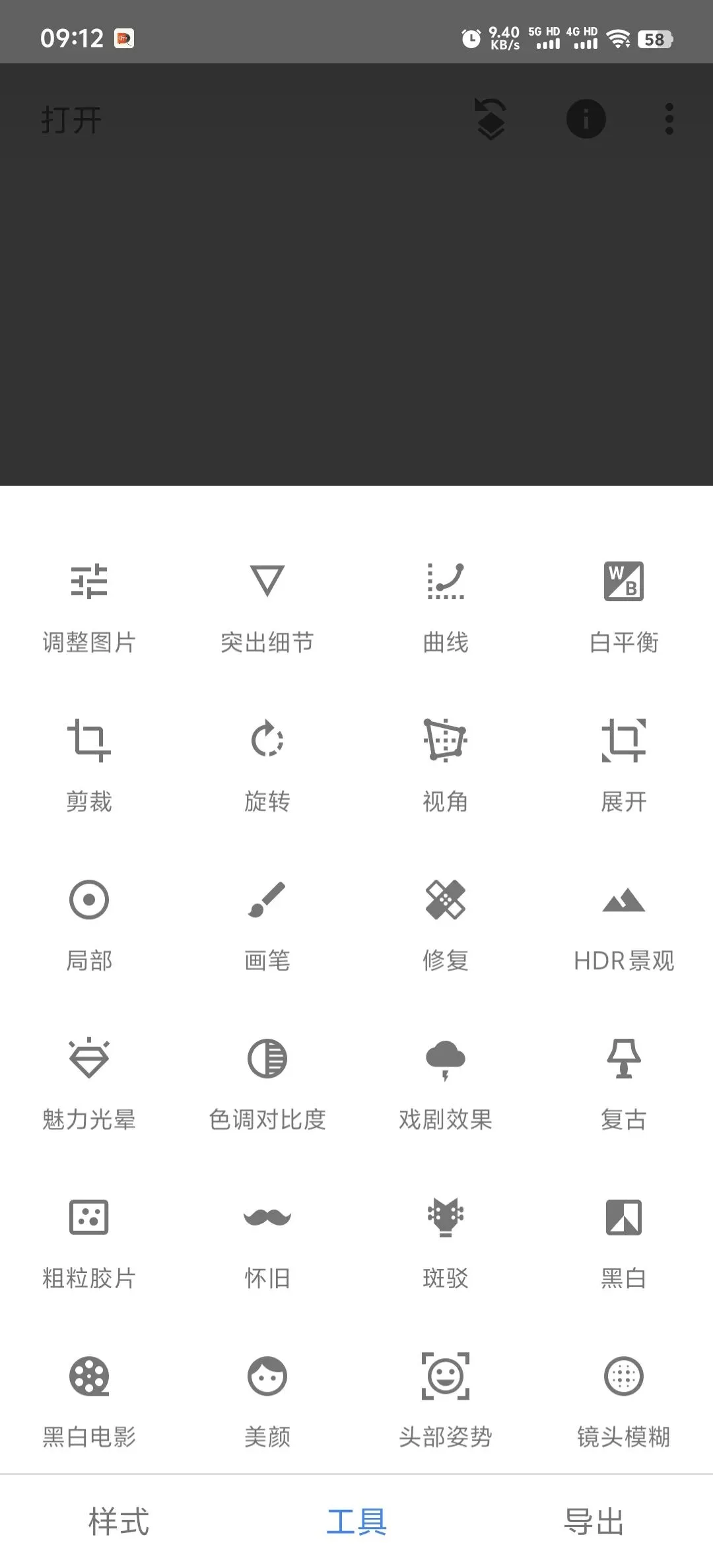Switch to the 导出 export tab
This screenshot has width=713, height=1568.
(594, 1522)
